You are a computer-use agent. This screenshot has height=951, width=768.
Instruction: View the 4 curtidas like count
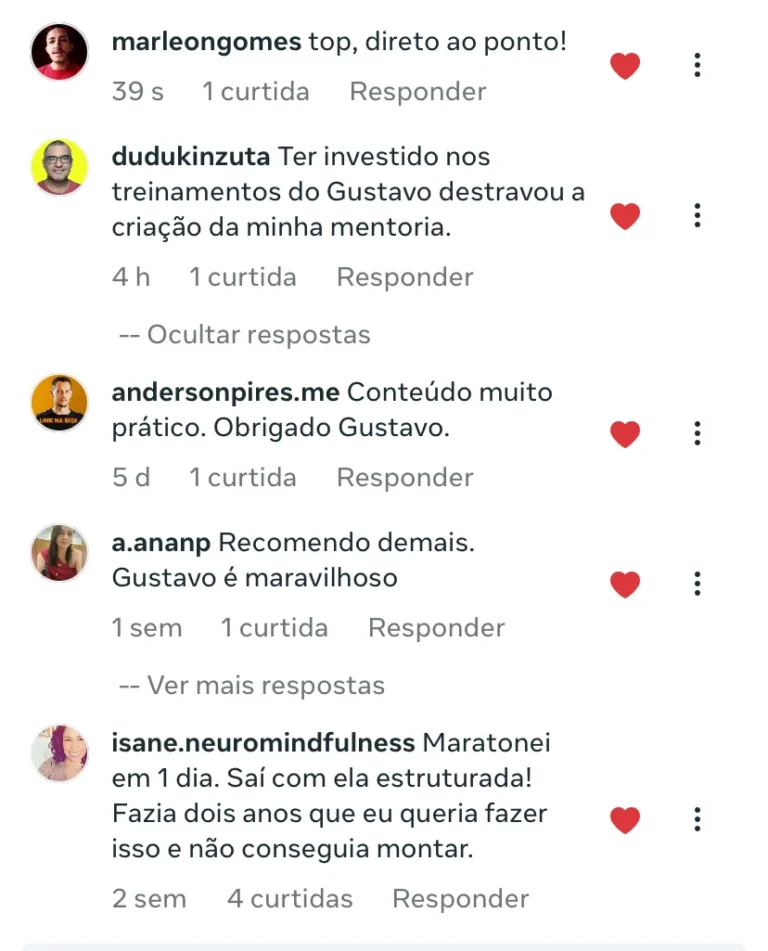click(289, 898)
